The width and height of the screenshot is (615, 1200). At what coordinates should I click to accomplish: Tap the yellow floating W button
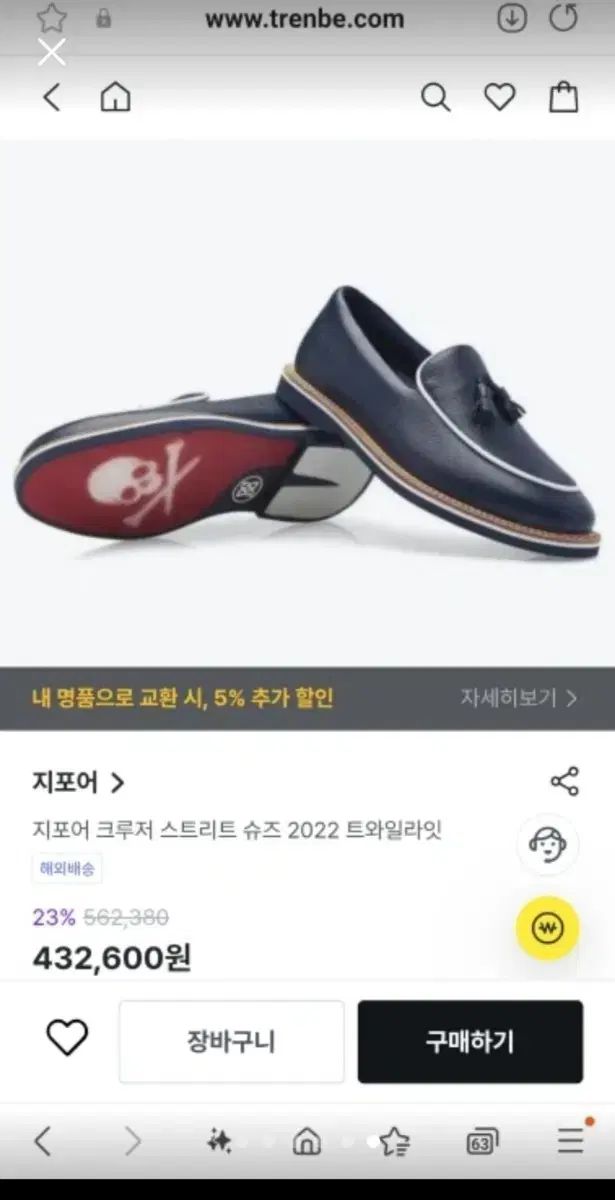547,928
